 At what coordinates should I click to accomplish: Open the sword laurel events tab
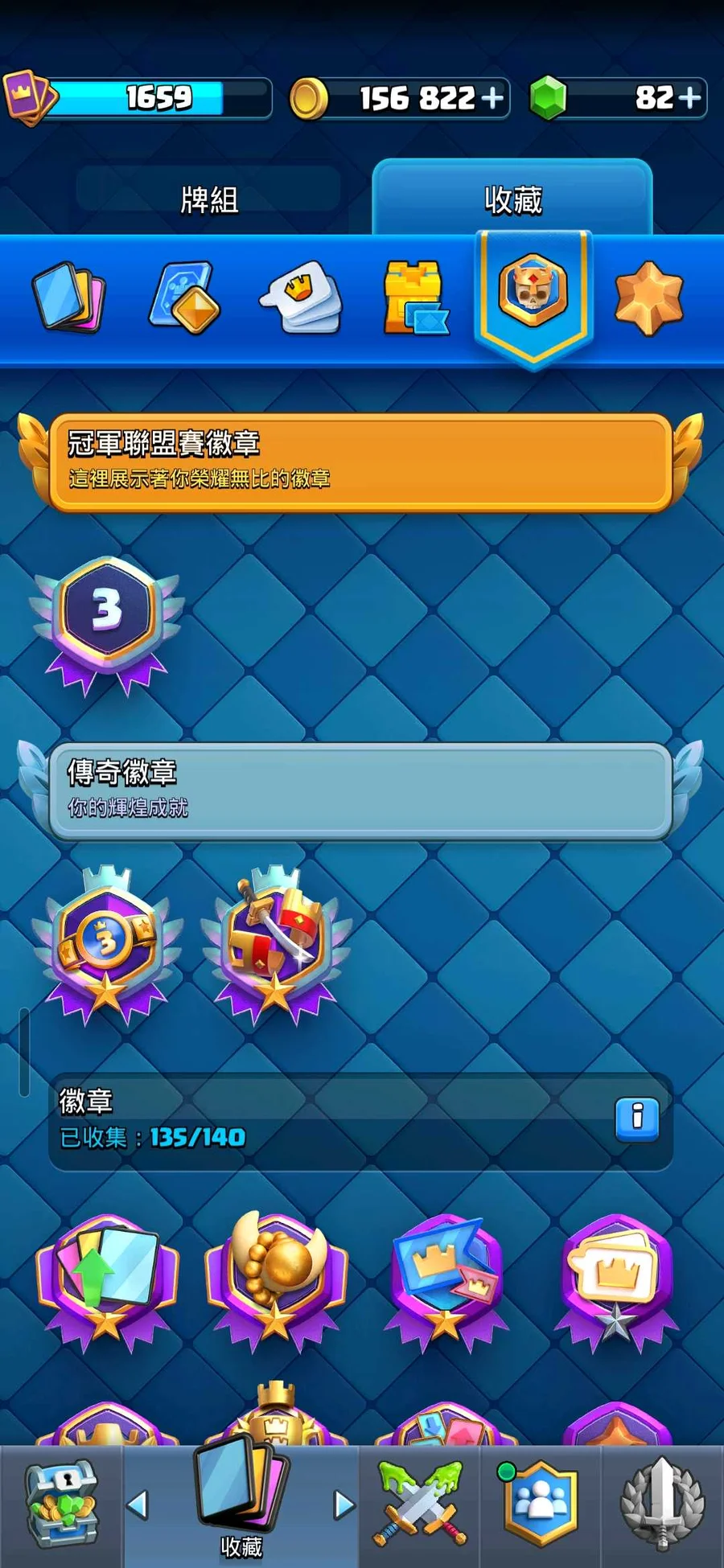(x=662, y=1505)
